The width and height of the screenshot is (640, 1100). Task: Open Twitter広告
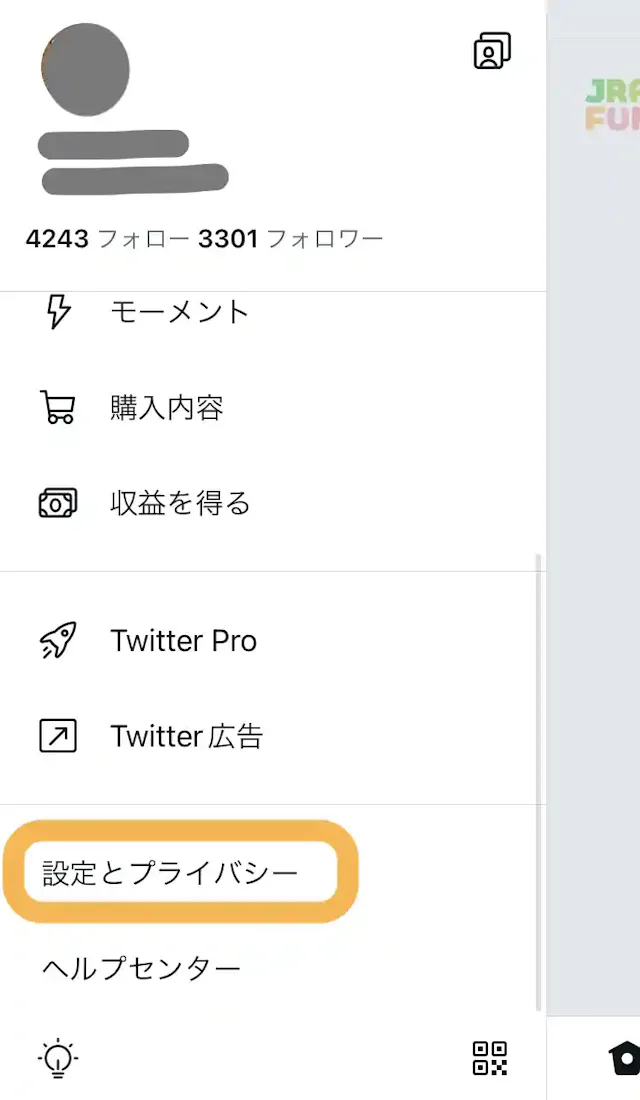[x=186, y=737]
